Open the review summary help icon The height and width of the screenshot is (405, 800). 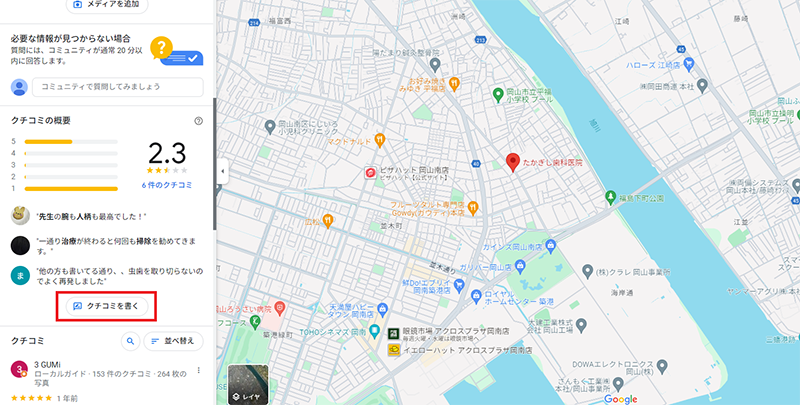[x=198, y=121]
